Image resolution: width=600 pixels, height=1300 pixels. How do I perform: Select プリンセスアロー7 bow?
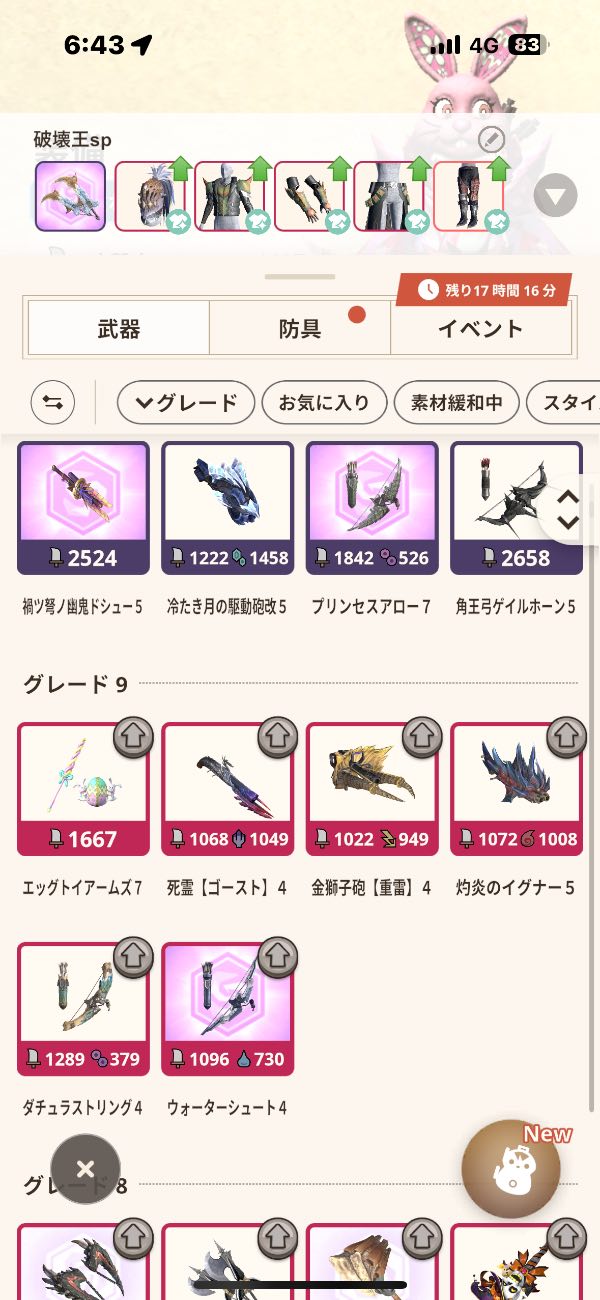[x=372, y=508]
